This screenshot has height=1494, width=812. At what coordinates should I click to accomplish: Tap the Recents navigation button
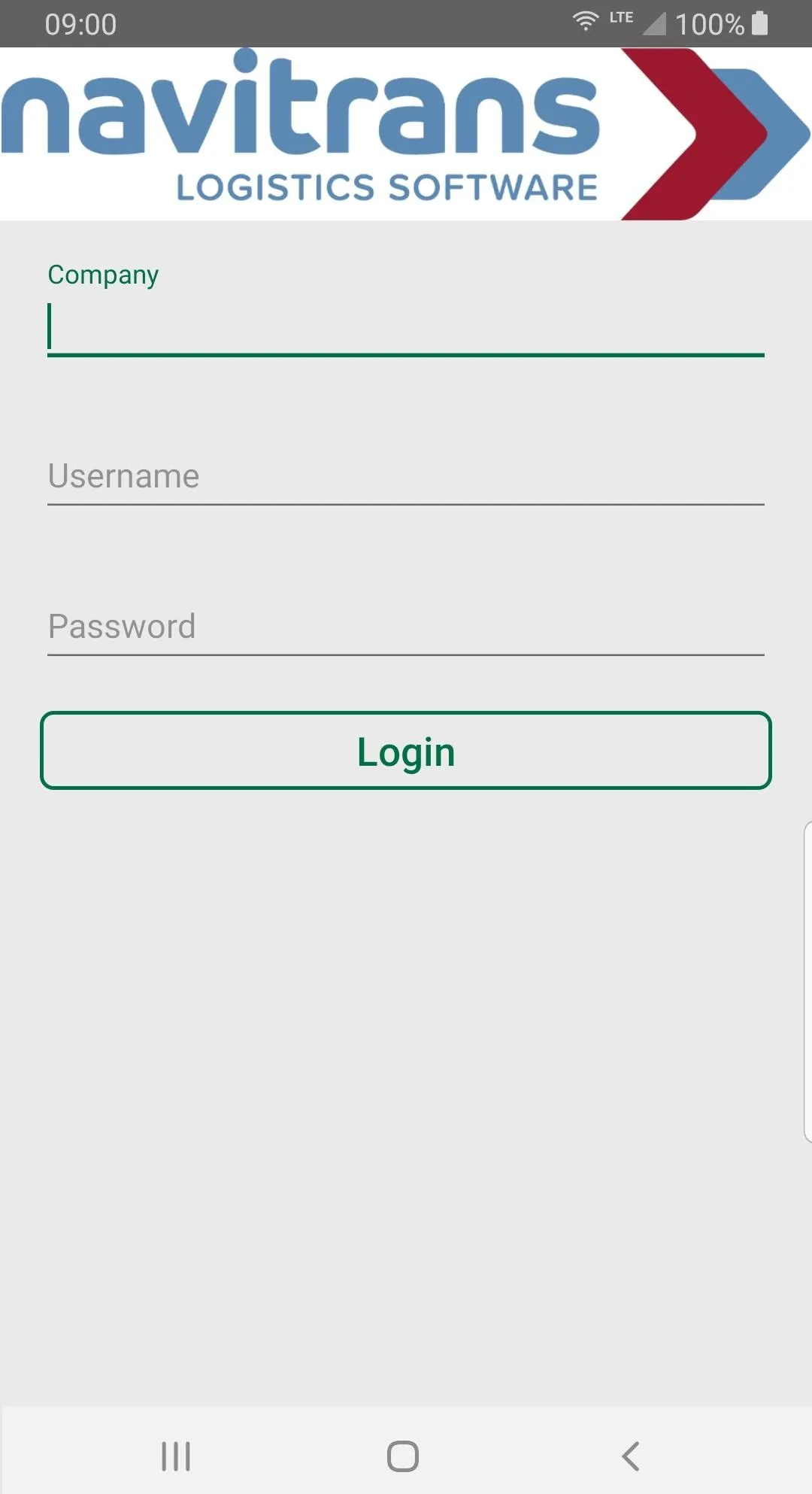click(x=175, y=1455)
